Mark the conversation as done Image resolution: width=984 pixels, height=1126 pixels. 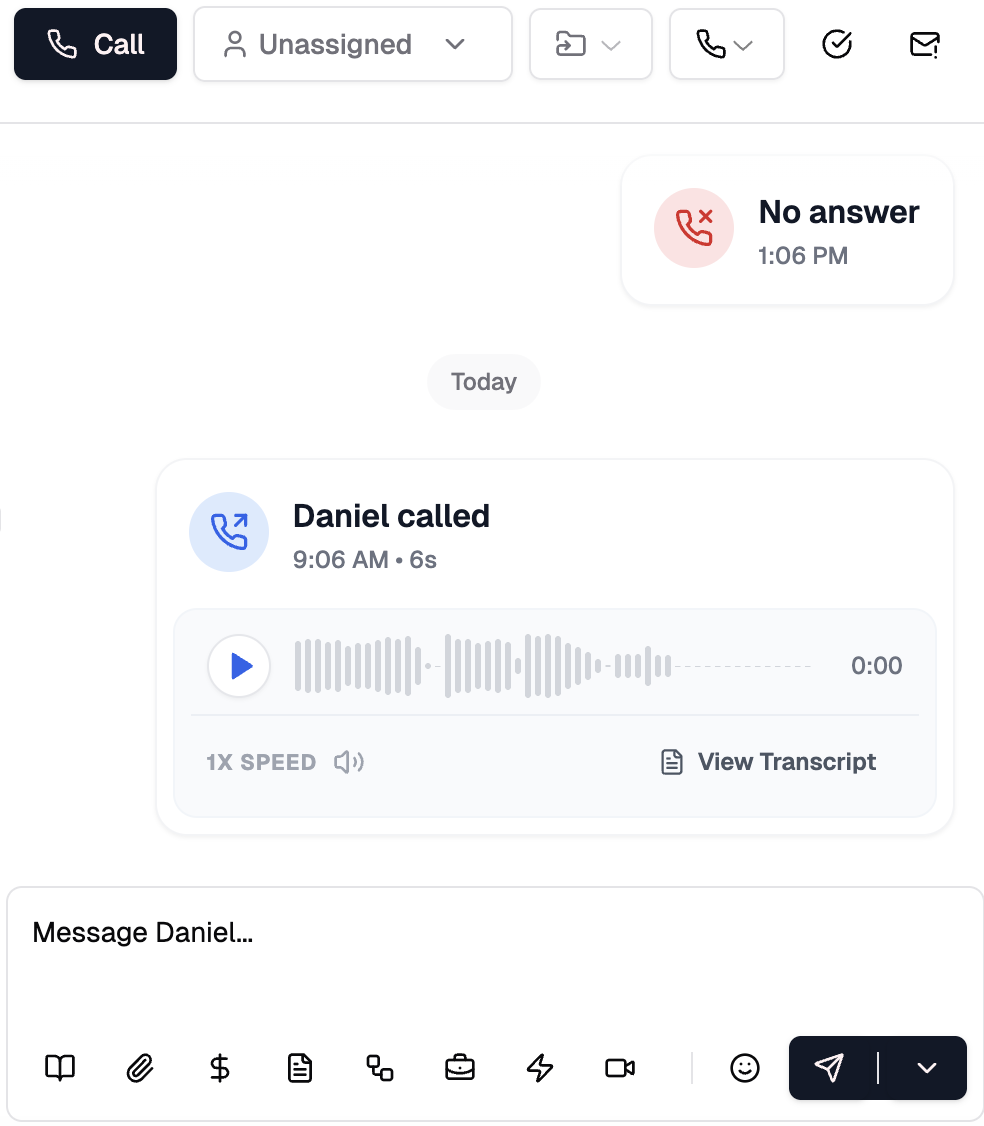point(836,44)
